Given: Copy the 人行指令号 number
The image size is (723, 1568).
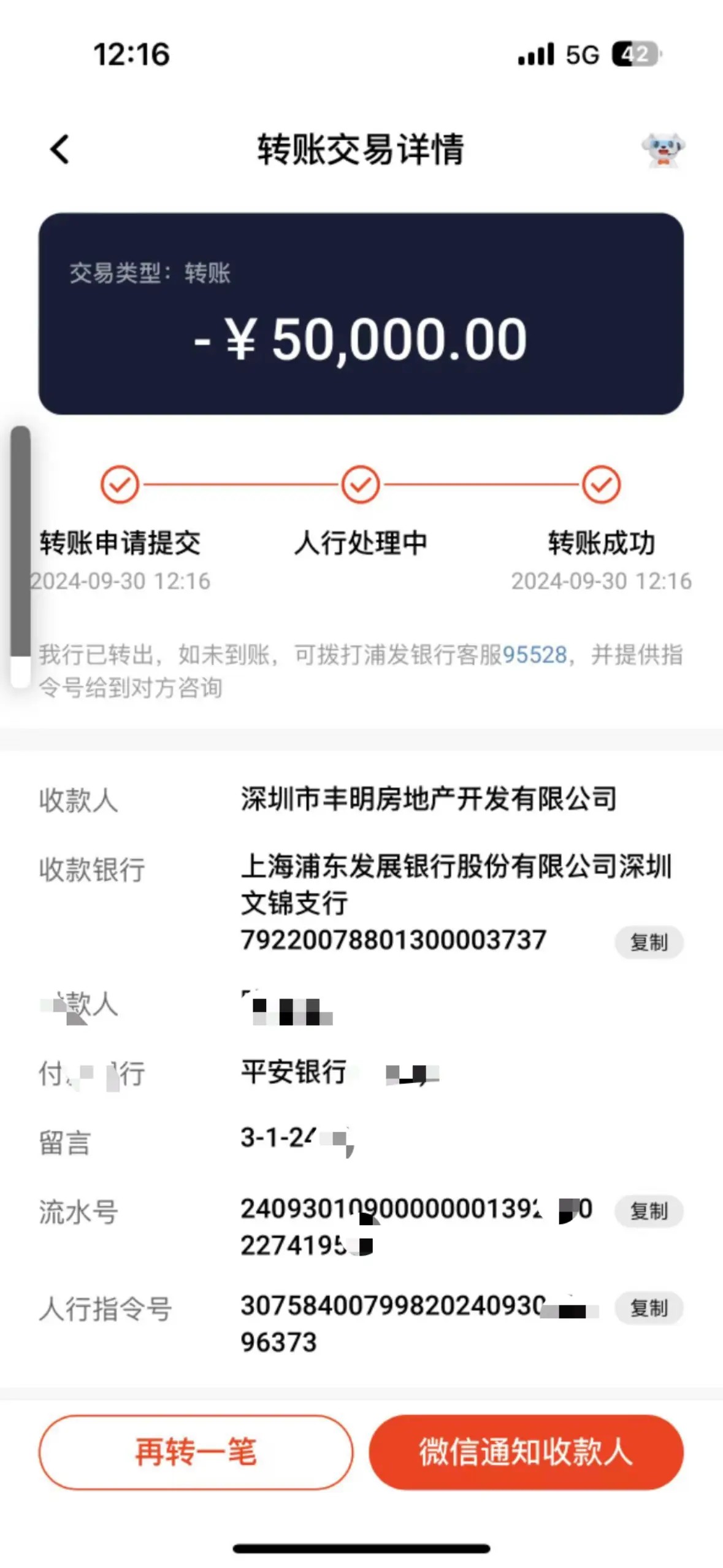Looking at the screenshot, I should click(x=649, y=1308).
